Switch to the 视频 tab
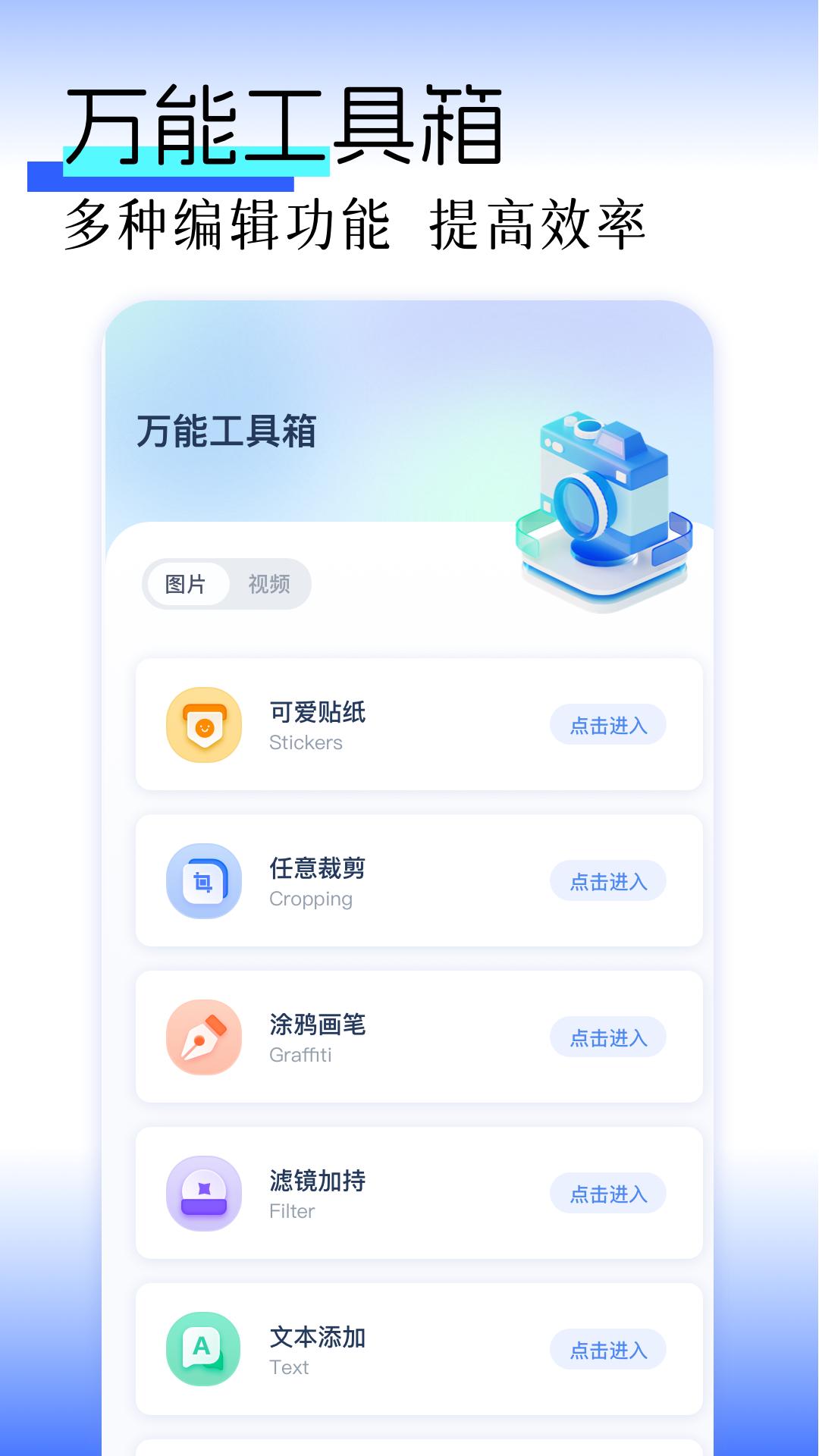 [x=271, y=584]
